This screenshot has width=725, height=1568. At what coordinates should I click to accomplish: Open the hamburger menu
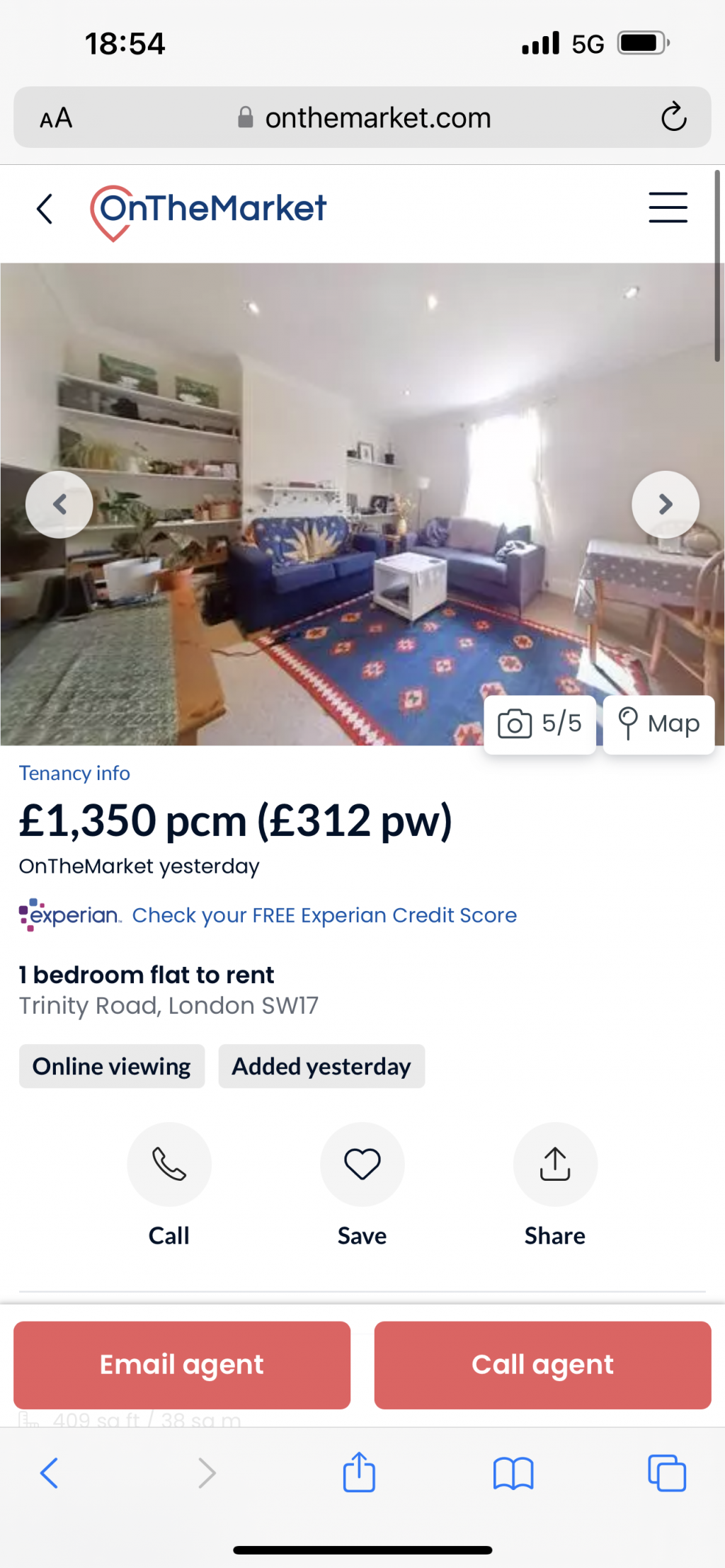[x=668, y=207]
